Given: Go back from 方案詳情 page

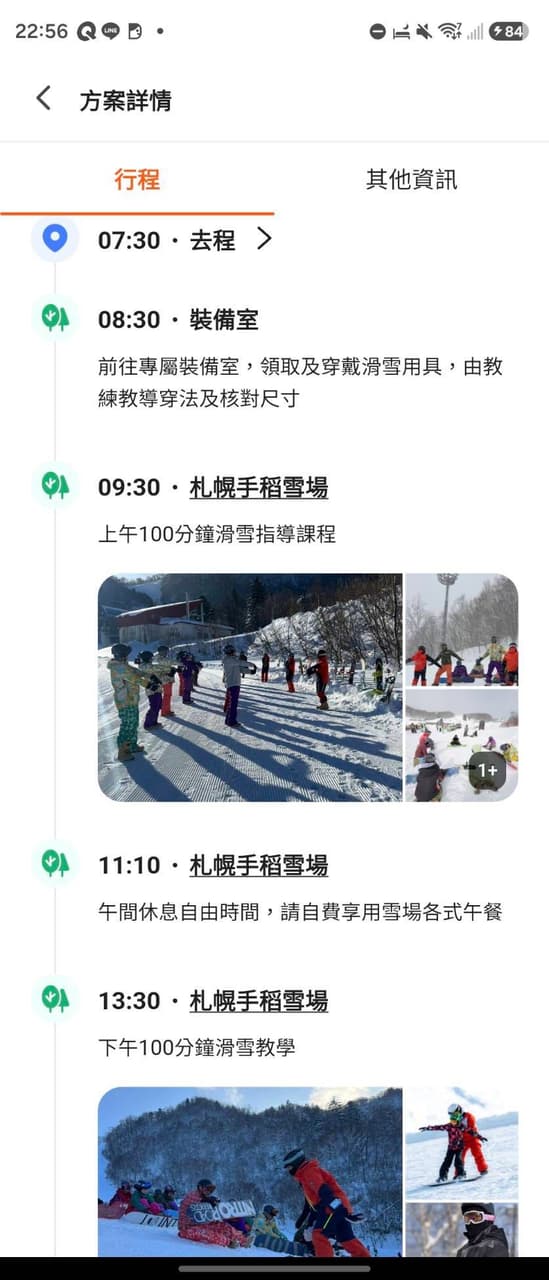Looking at the screenshot, I should pyautogui.click(x=43, y=98).
